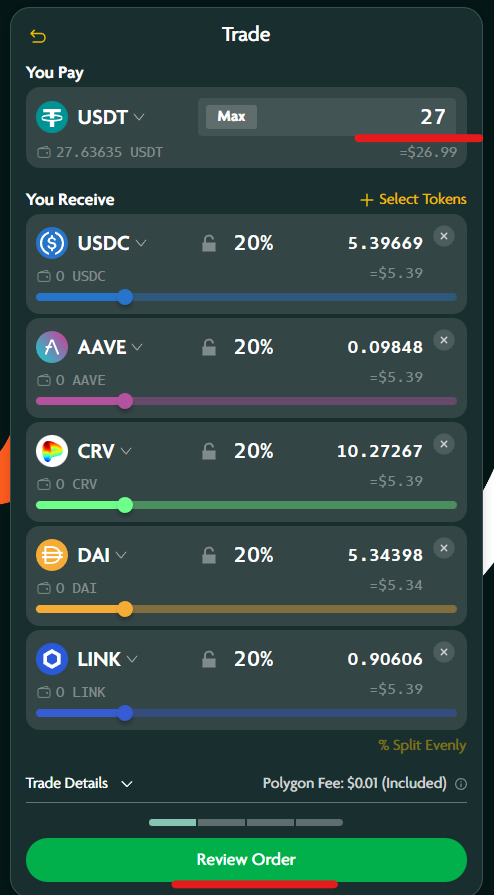Remove DAI from the receive list
494x895 pixels.
pos(444,548)
